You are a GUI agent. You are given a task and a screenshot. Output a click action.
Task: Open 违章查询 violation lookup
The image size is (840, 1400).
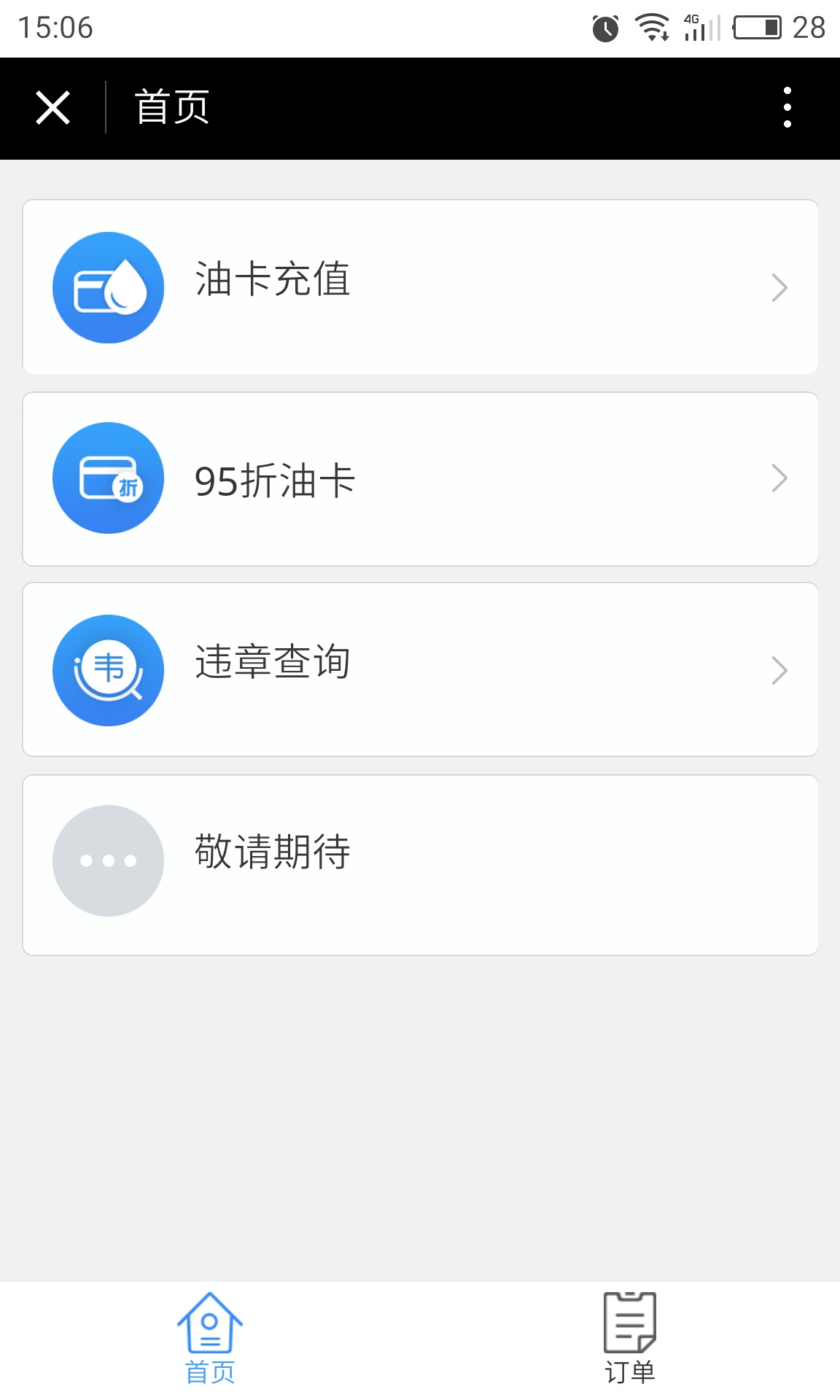[420, 669]
